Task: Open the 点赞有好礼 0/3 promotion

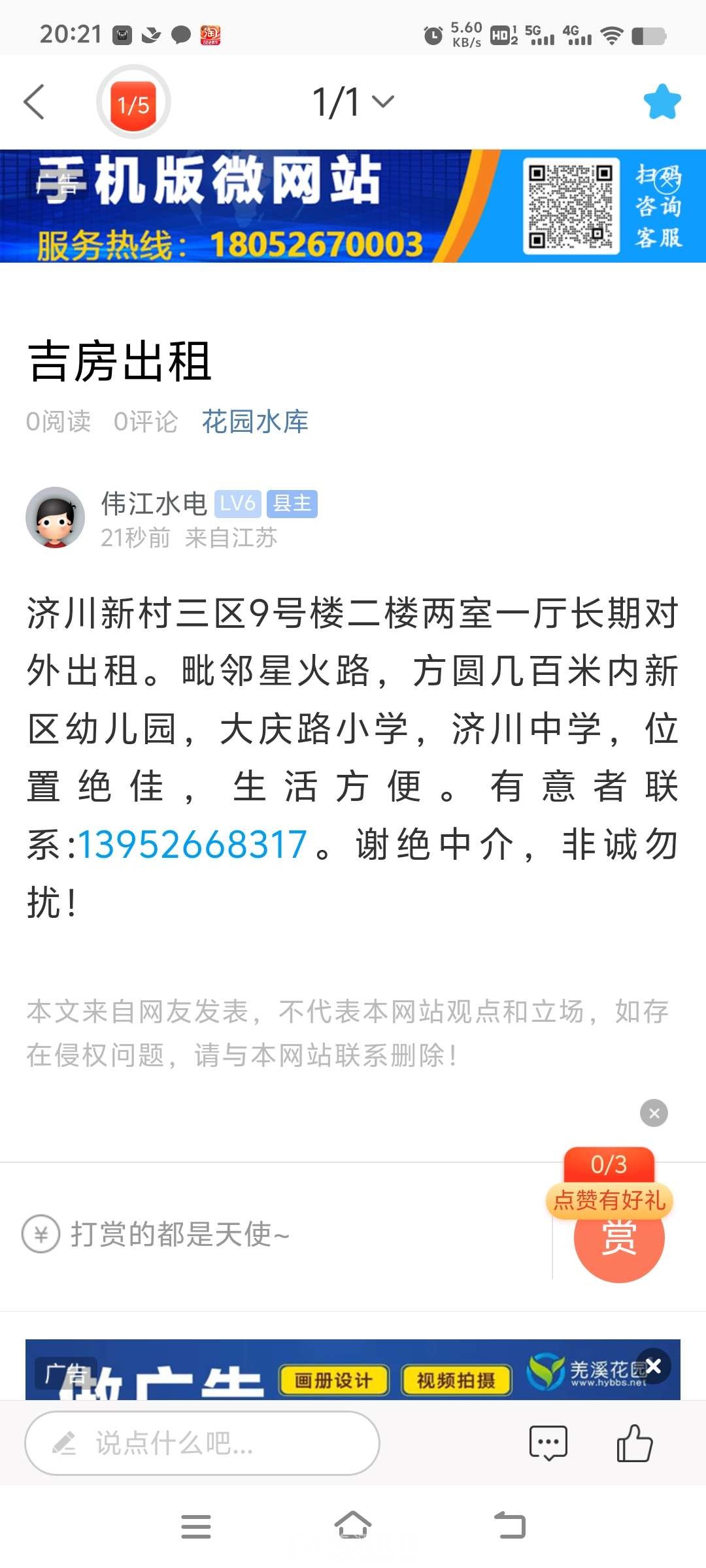Action: pyautogui.click(x=609, y=1184)
